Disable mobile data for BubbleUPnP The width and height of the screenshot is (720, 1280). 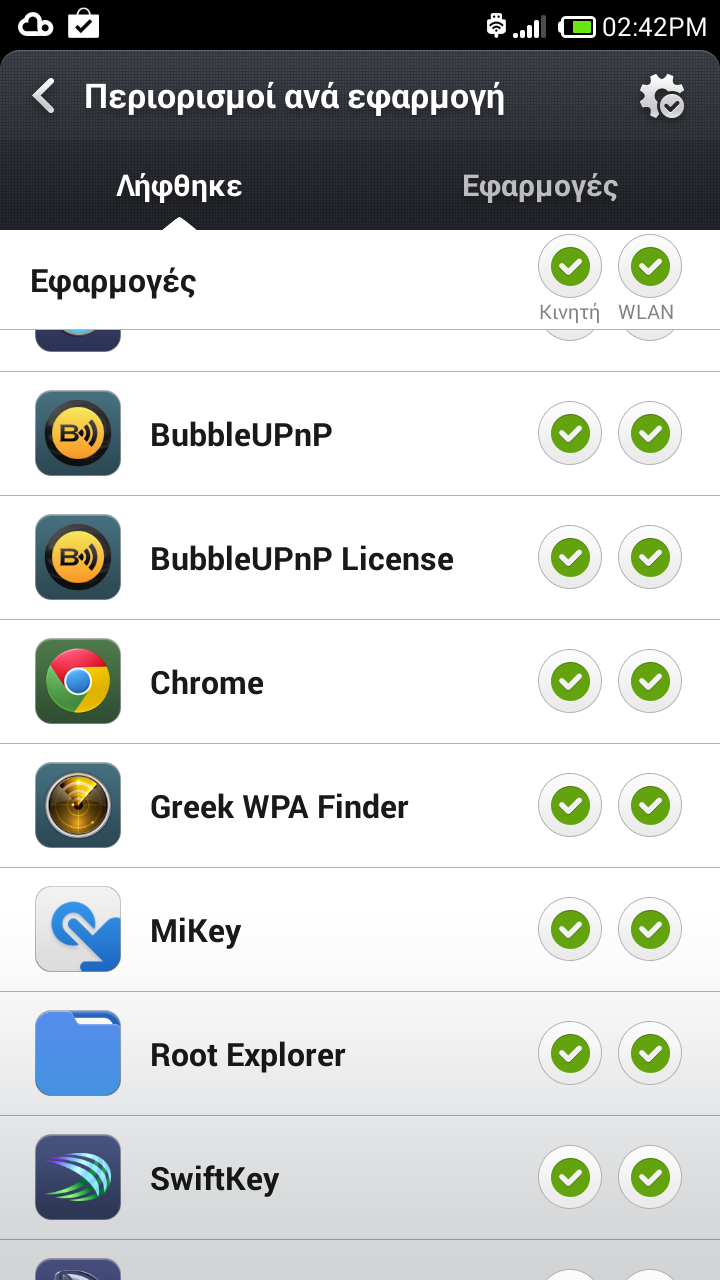coord(570,434)
